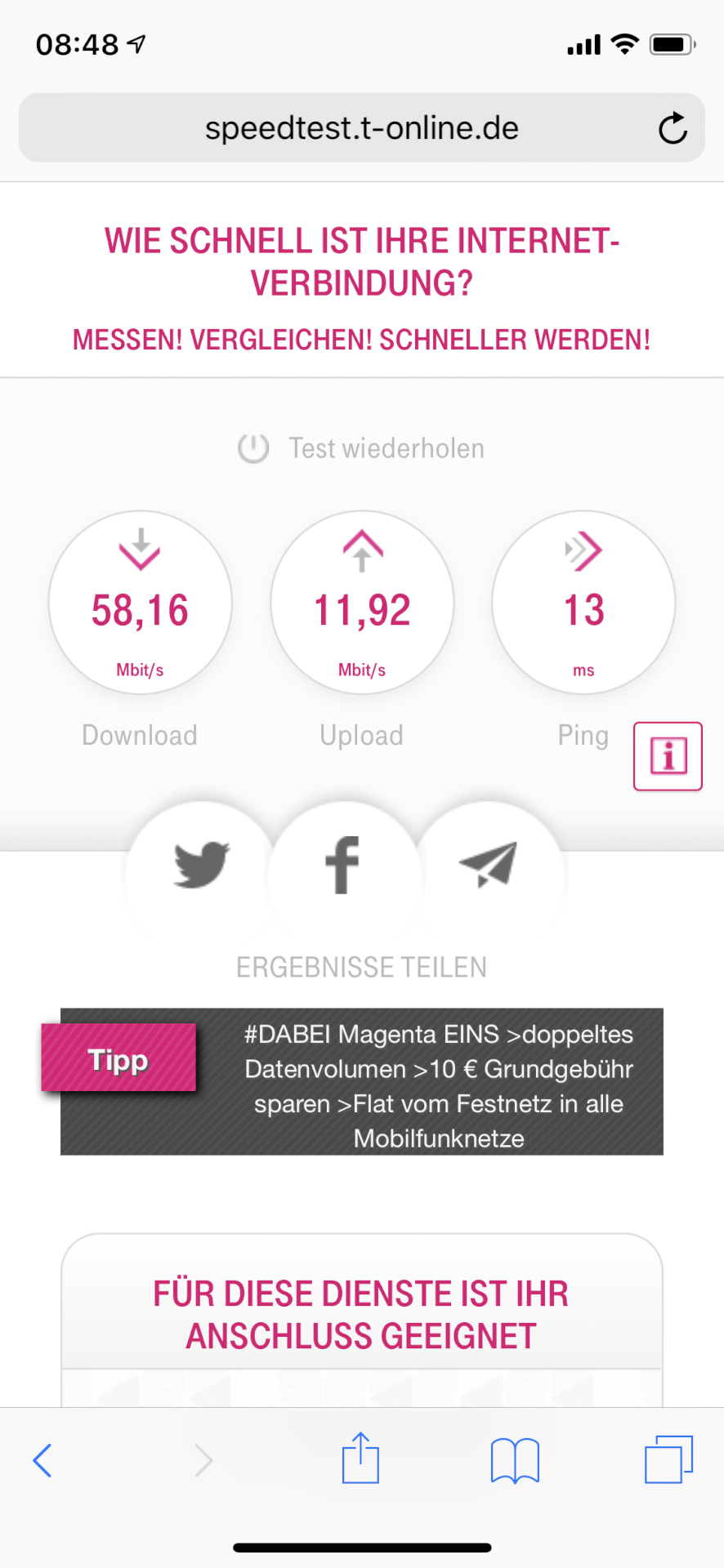Open Safari's share sheet
Viewport: 724px width, 1568px height.
pyautogui.click(x=360, y=1461)
